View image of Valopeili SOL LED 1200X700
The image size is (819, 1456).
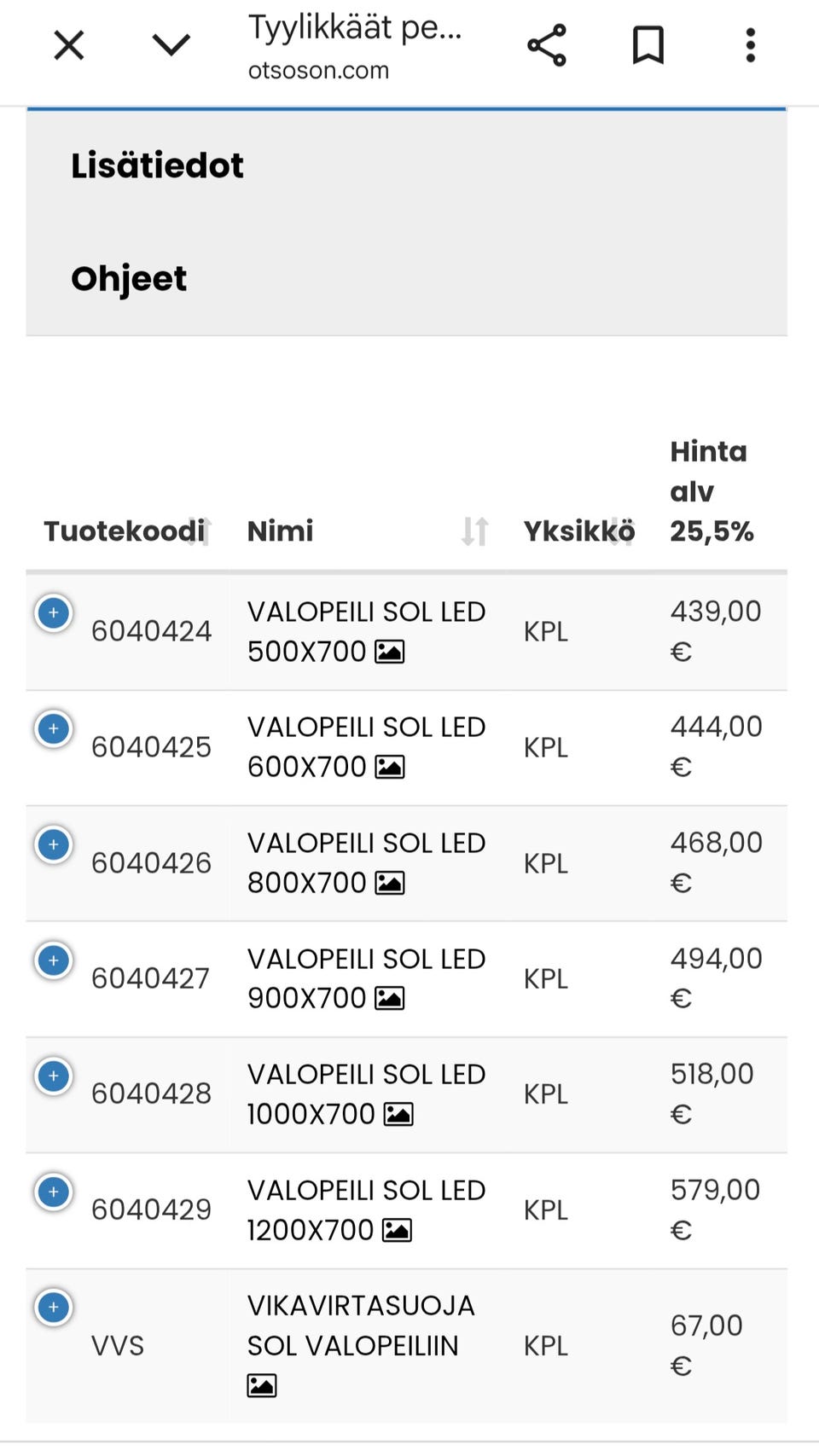click(x=397, y=1230)
